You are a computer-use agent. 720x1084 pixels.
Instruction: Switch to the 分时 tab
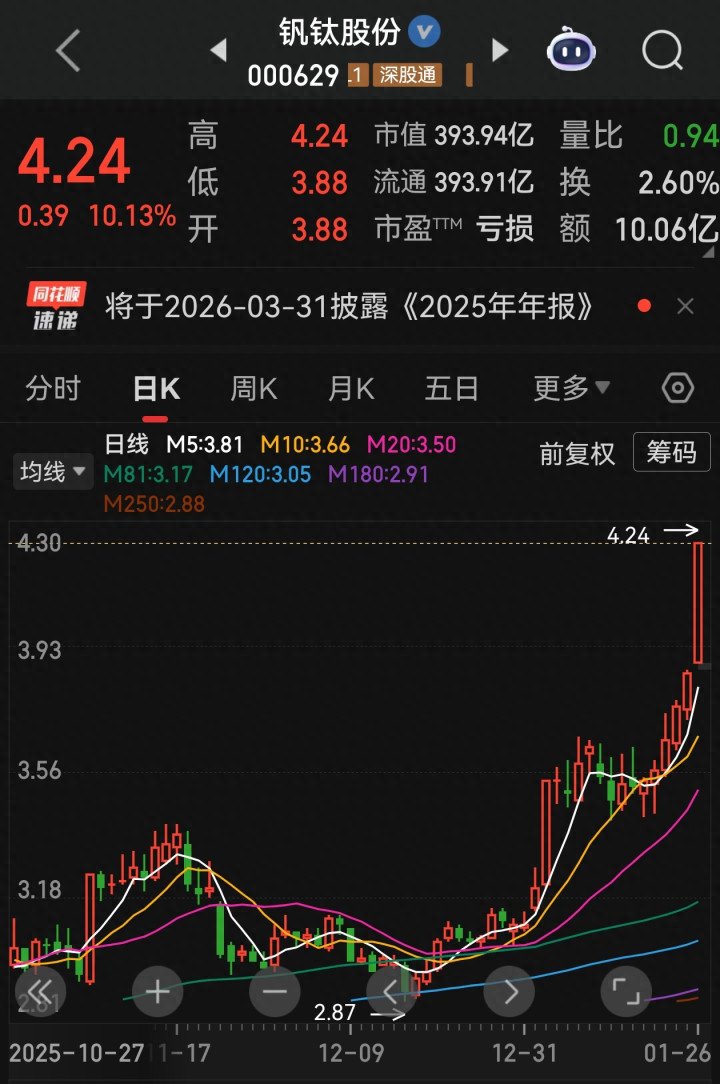53,388
